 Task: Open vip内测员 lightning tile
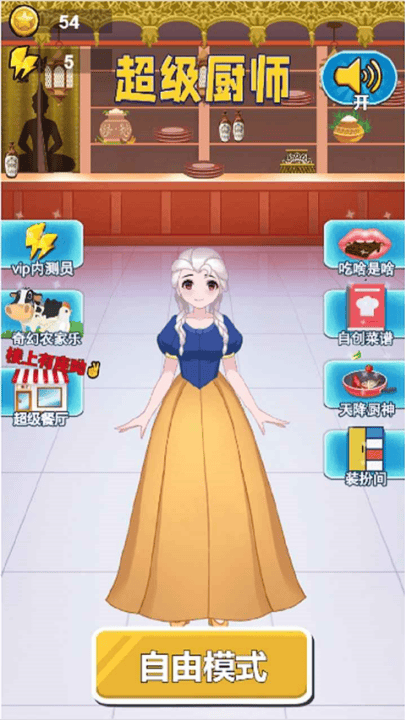(42, 248)
